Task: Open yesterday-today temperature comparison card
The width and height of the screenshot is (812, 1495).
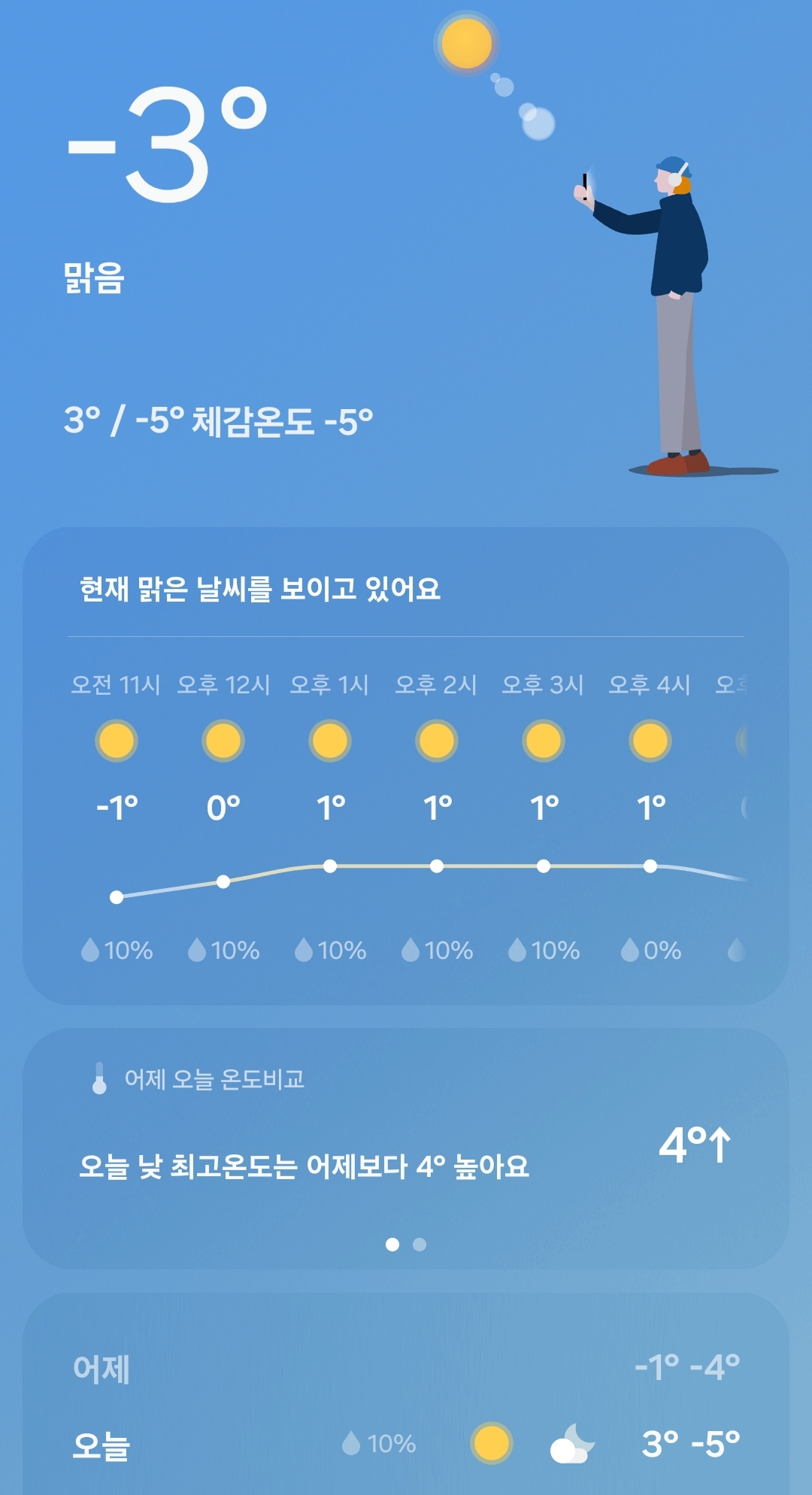Action: coord(406,1148)
